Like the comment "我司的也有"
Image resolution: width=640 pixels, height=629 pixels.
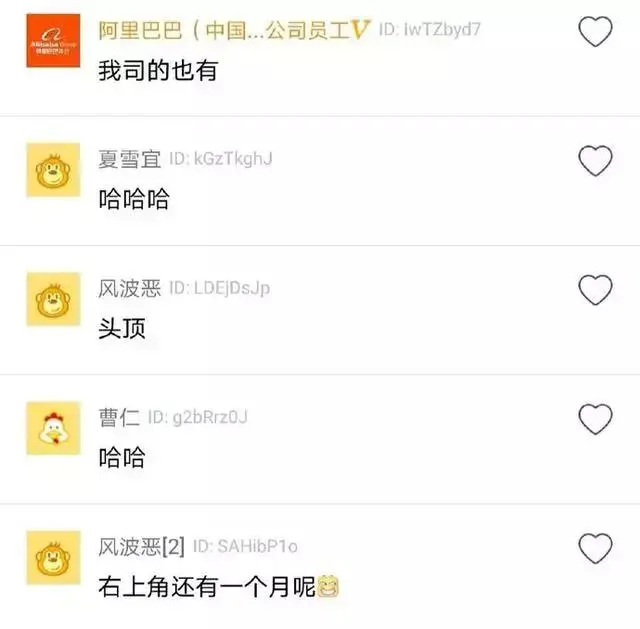click(x=595, y=31)
